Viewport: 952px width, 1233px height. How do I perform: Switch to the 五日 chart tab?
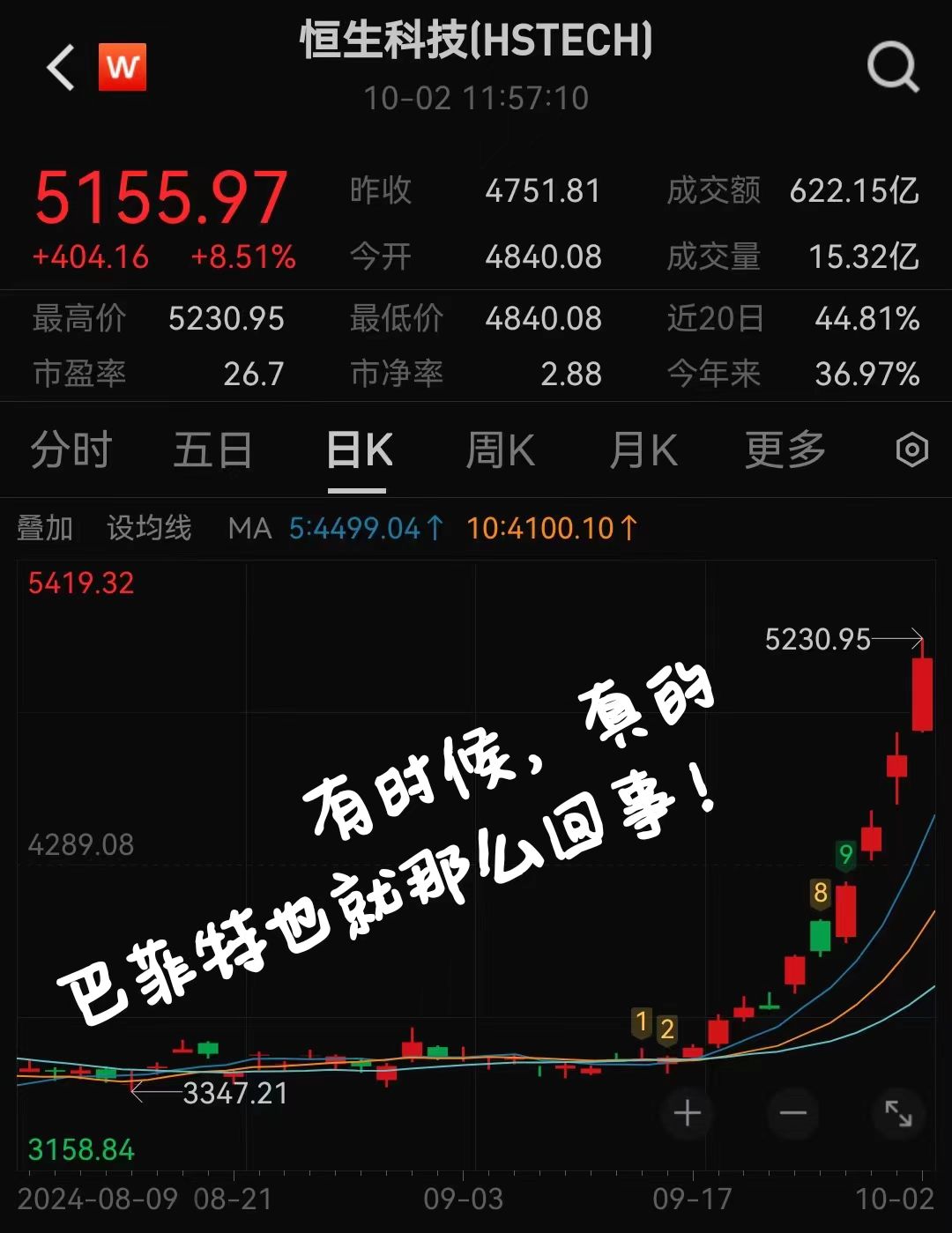212,450
